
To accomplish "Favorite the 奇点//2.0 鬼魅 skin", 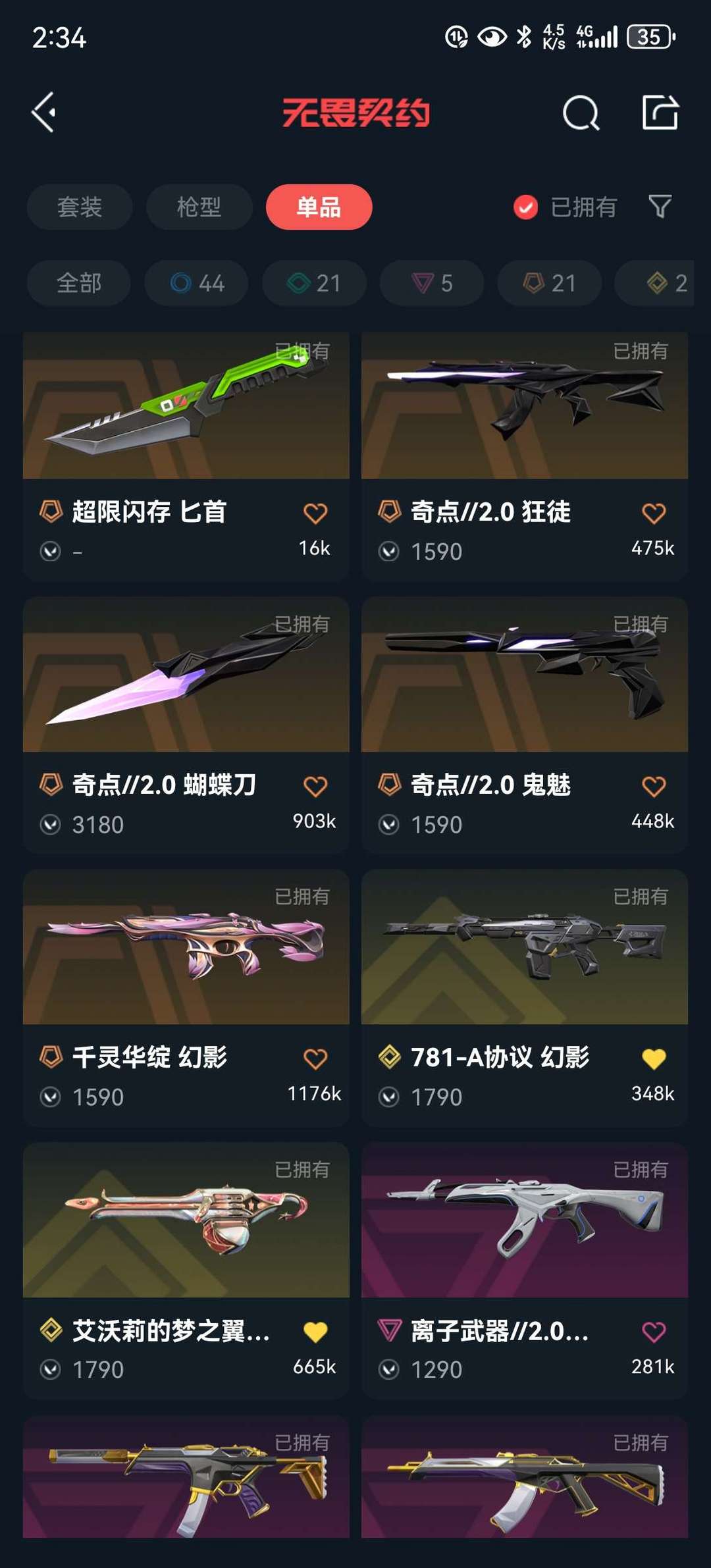I will pyautogui.click(x=654, y=786).
